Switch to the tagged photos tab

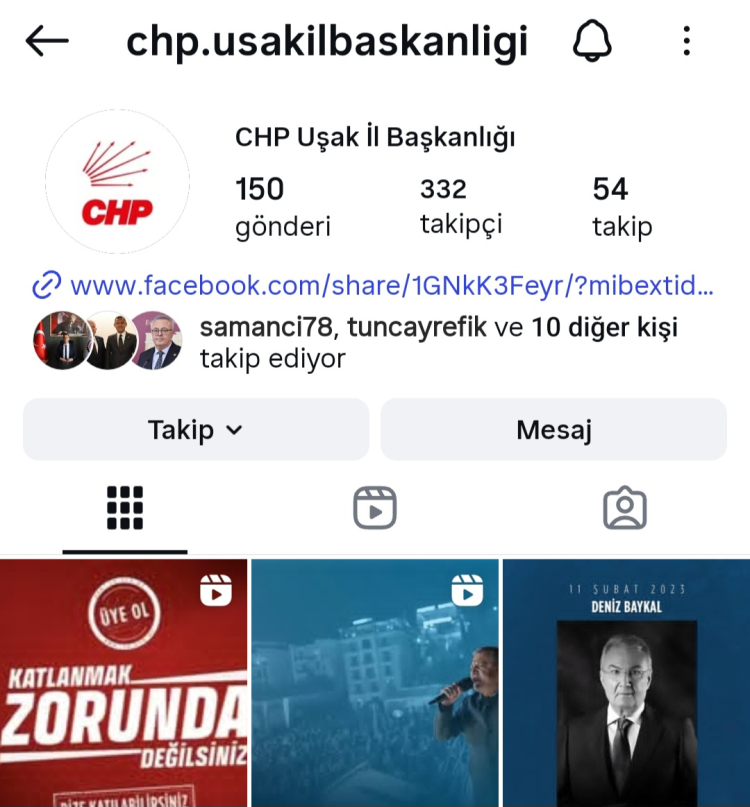tap(625, 508)
